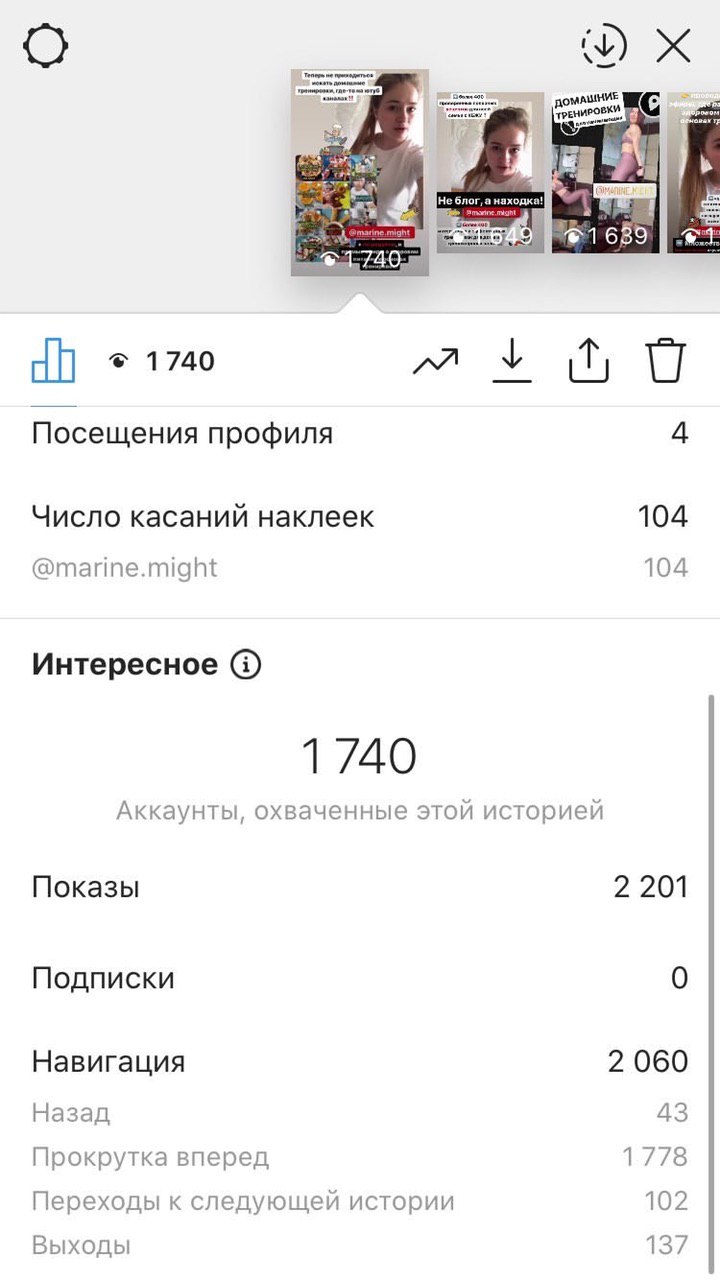
Task: Delete the story with the trash icon
Action: [x=665, y=360]
